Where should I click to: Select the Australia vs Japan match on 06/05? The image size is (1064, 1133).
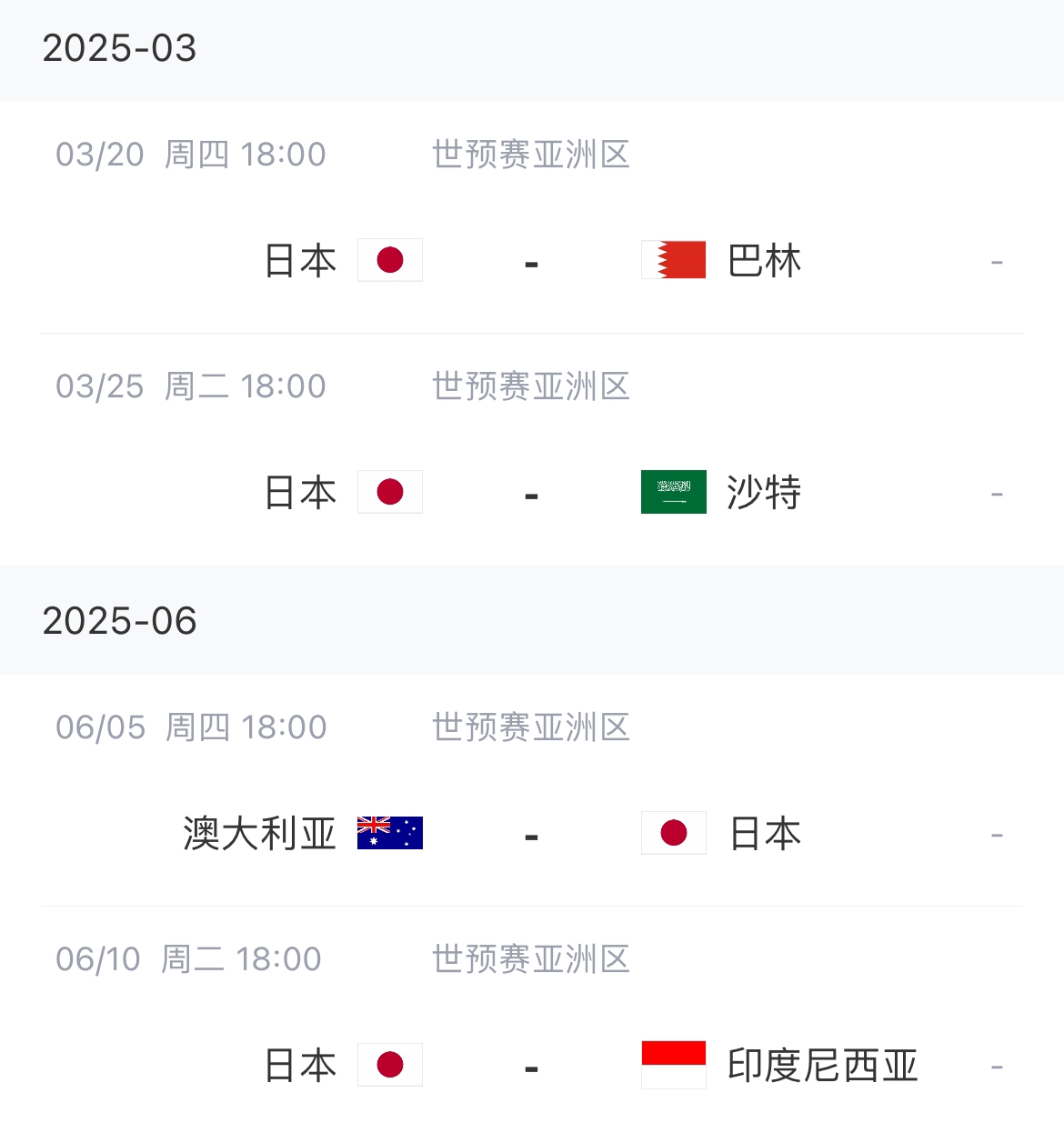pos(532,834)
